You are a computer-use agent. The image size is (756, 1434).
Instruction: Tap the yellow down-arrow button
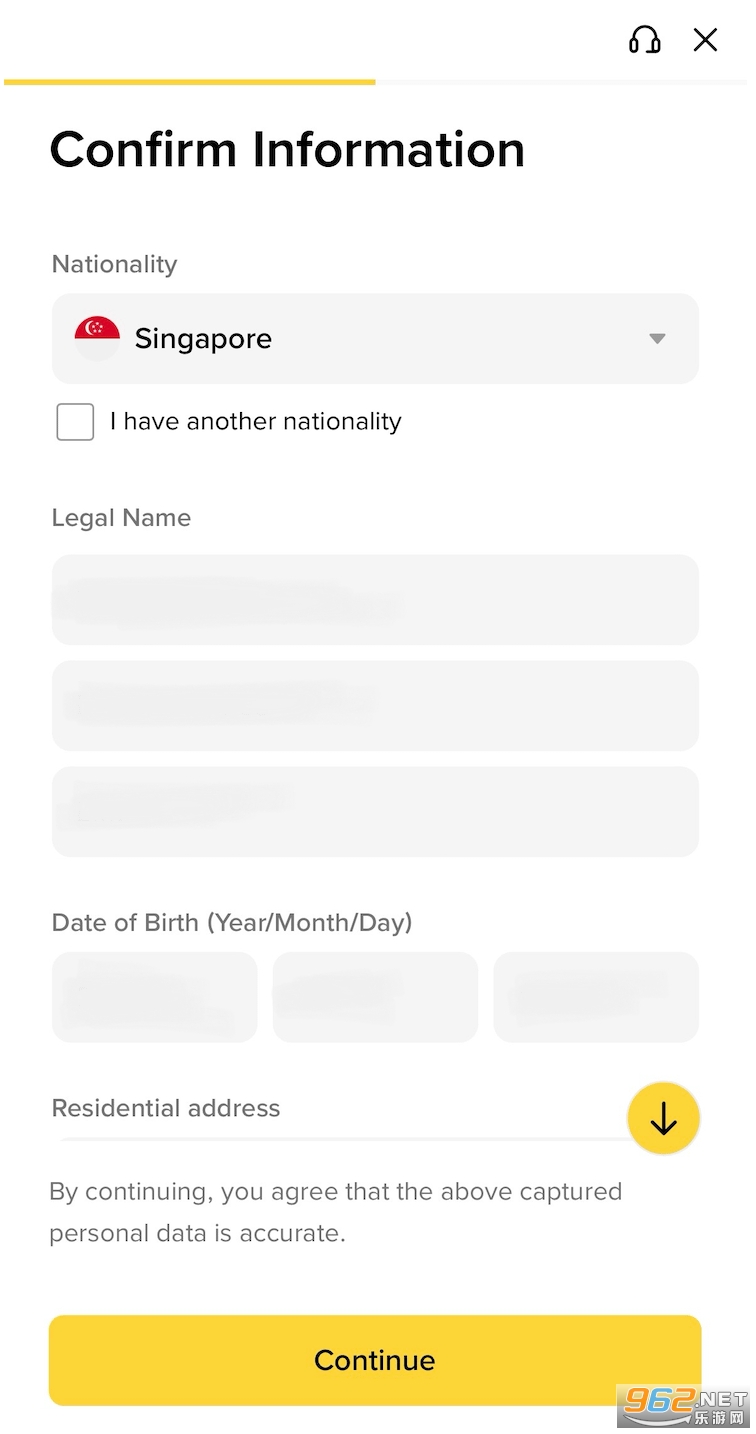click(x=663, y=1119)
